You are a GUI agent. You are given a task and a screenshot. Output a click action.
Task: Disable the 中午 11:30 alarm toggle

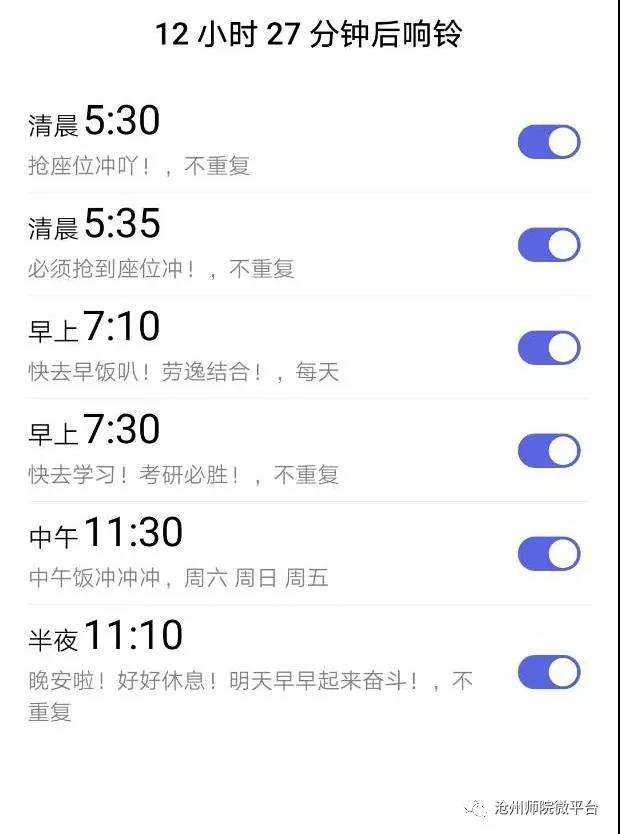[x=548, y=554]
